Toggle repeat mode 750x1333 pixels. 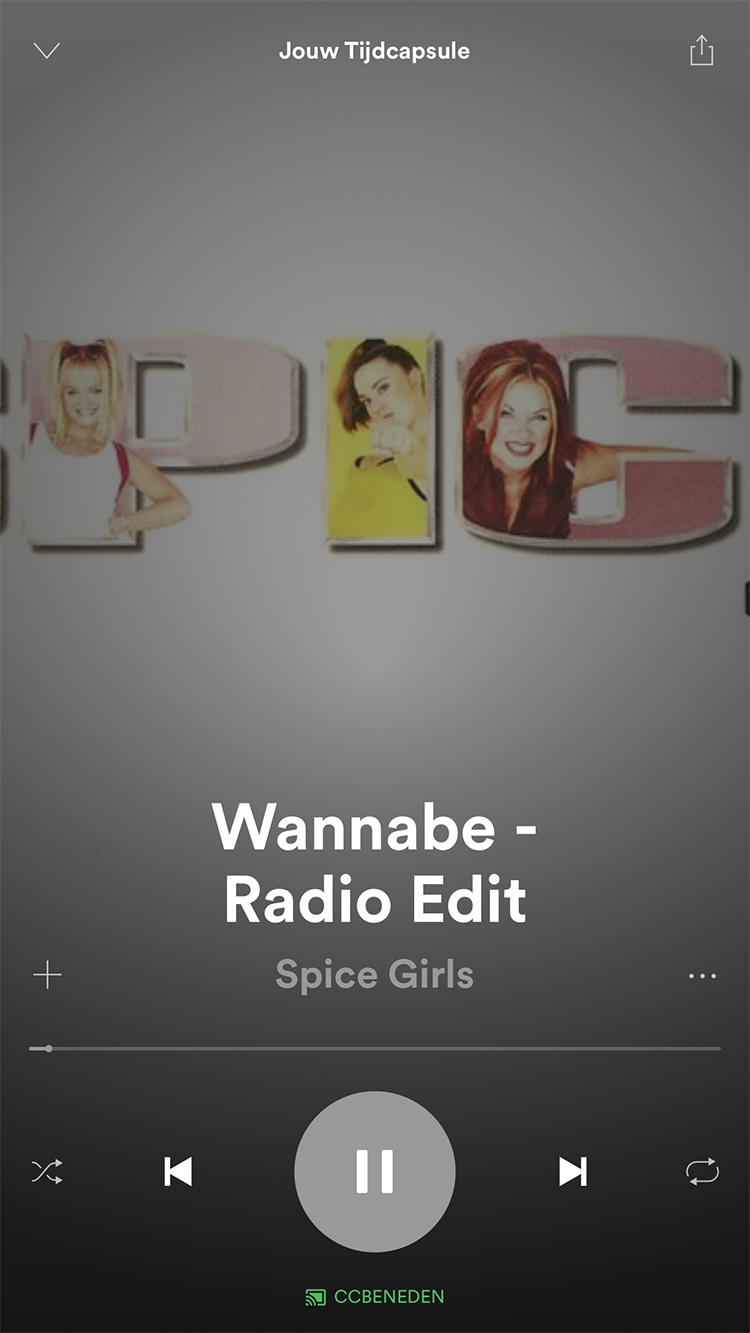[702, 1171]
